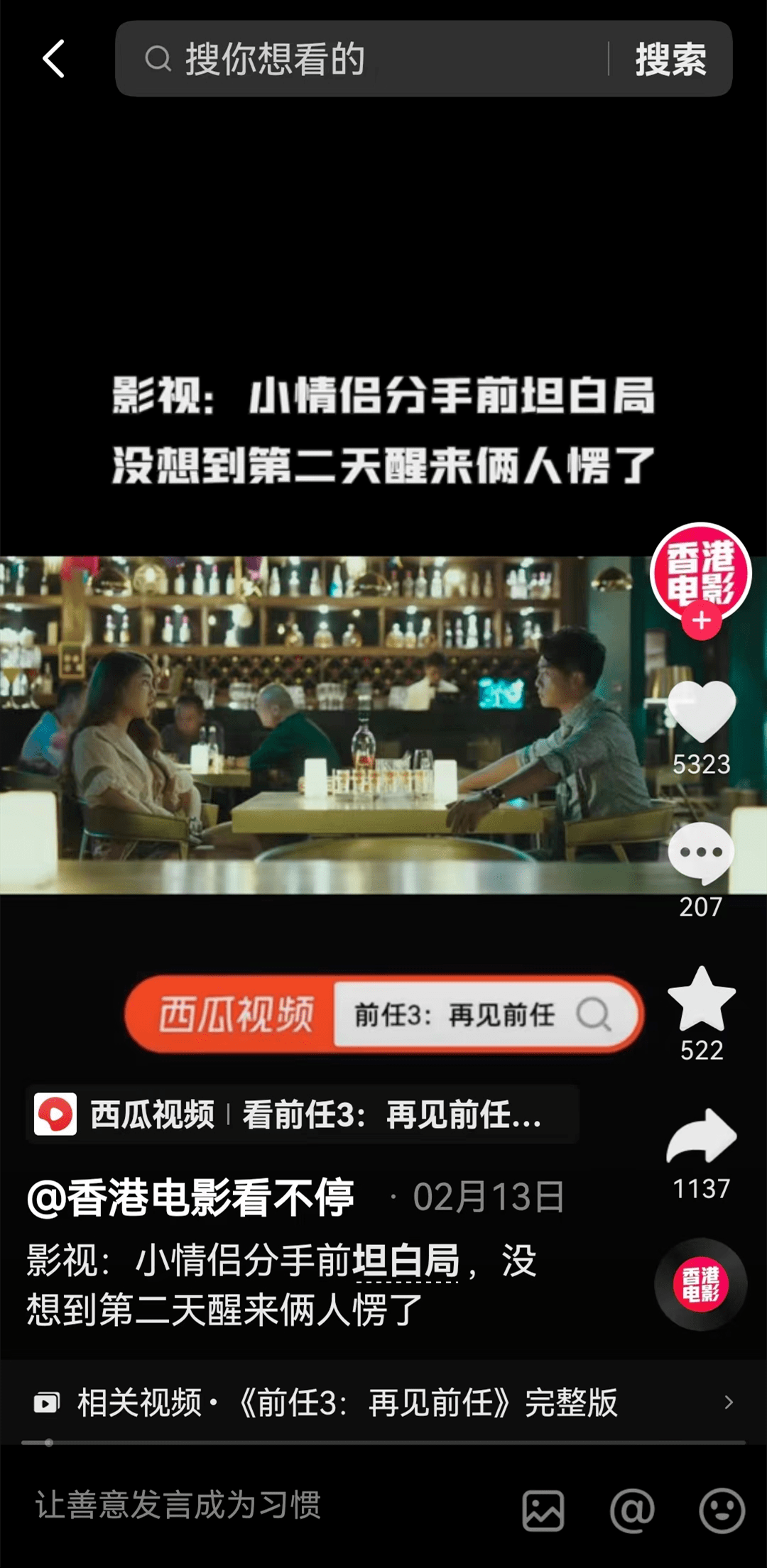The width and height of the screenshot is (767, 1568).
Task: Open @香港电影看不停 profile
Action: click(x=190, y=1197)
